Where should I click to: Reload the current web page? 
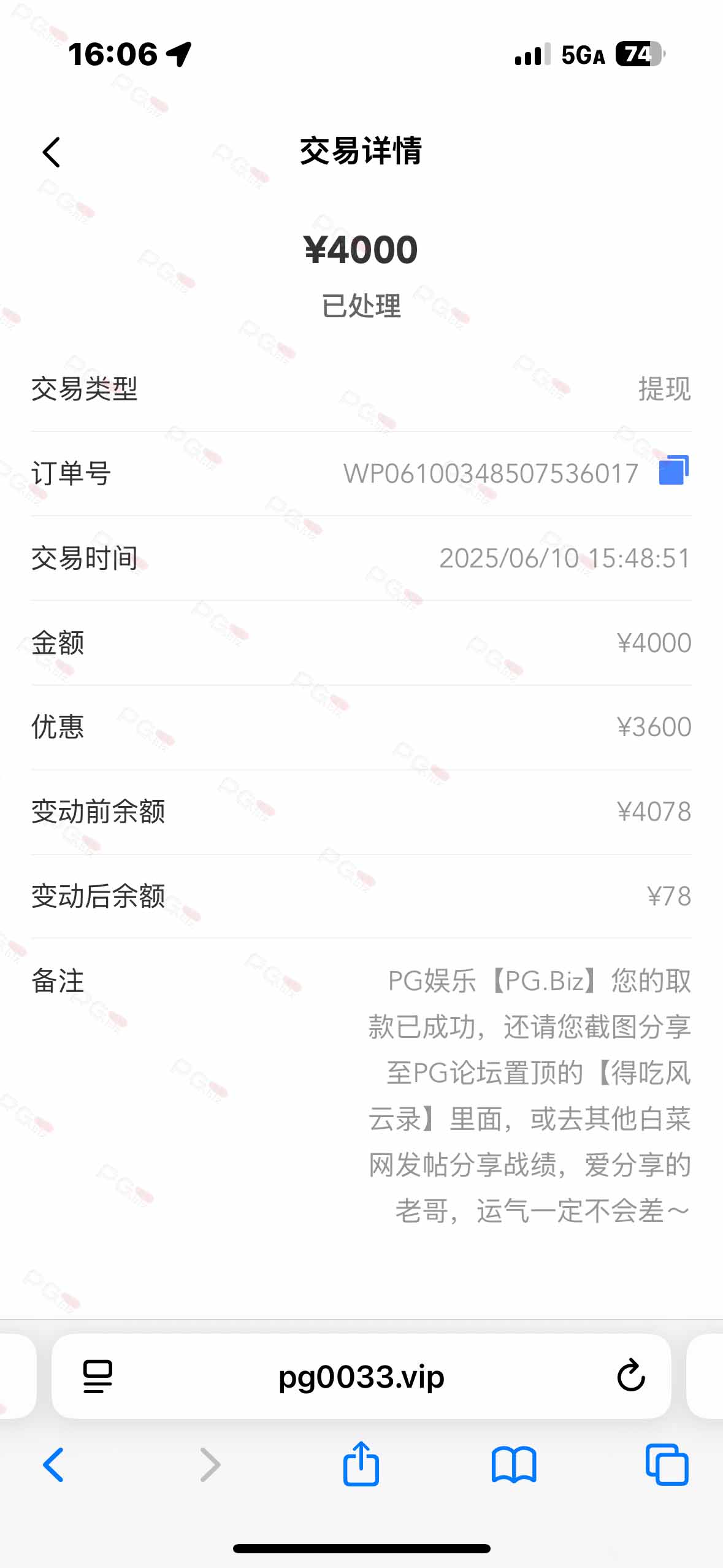(630, 1376)
